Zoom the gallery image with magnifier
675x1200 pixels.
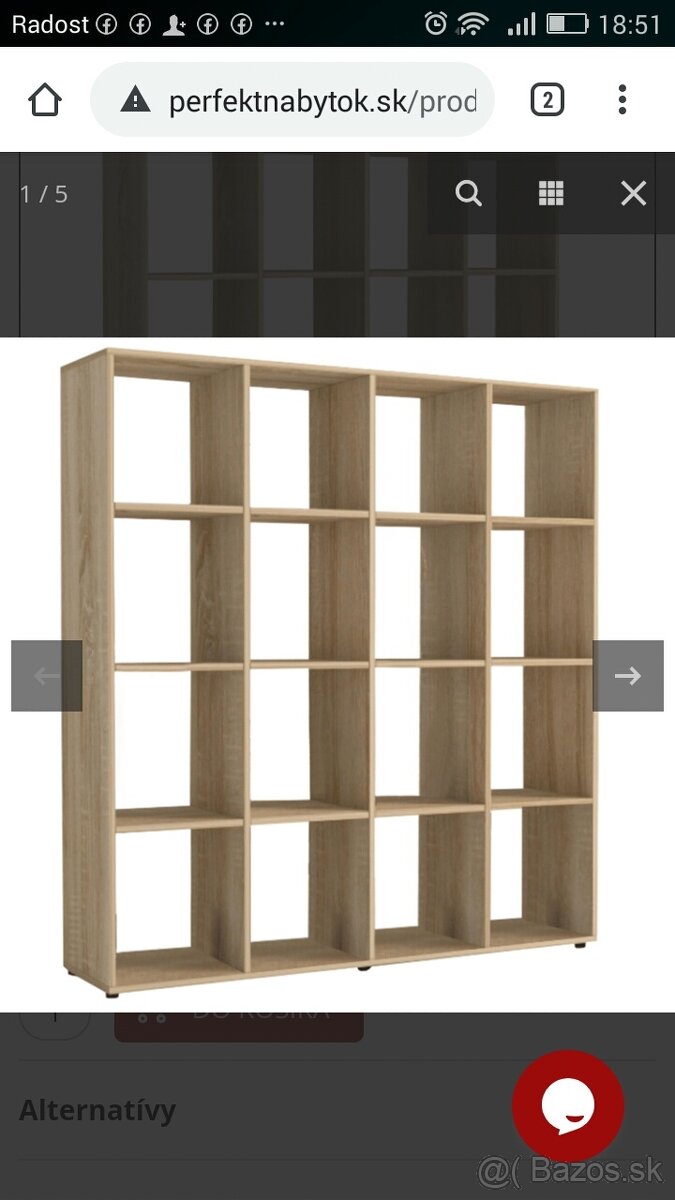(x=468, y=193)
